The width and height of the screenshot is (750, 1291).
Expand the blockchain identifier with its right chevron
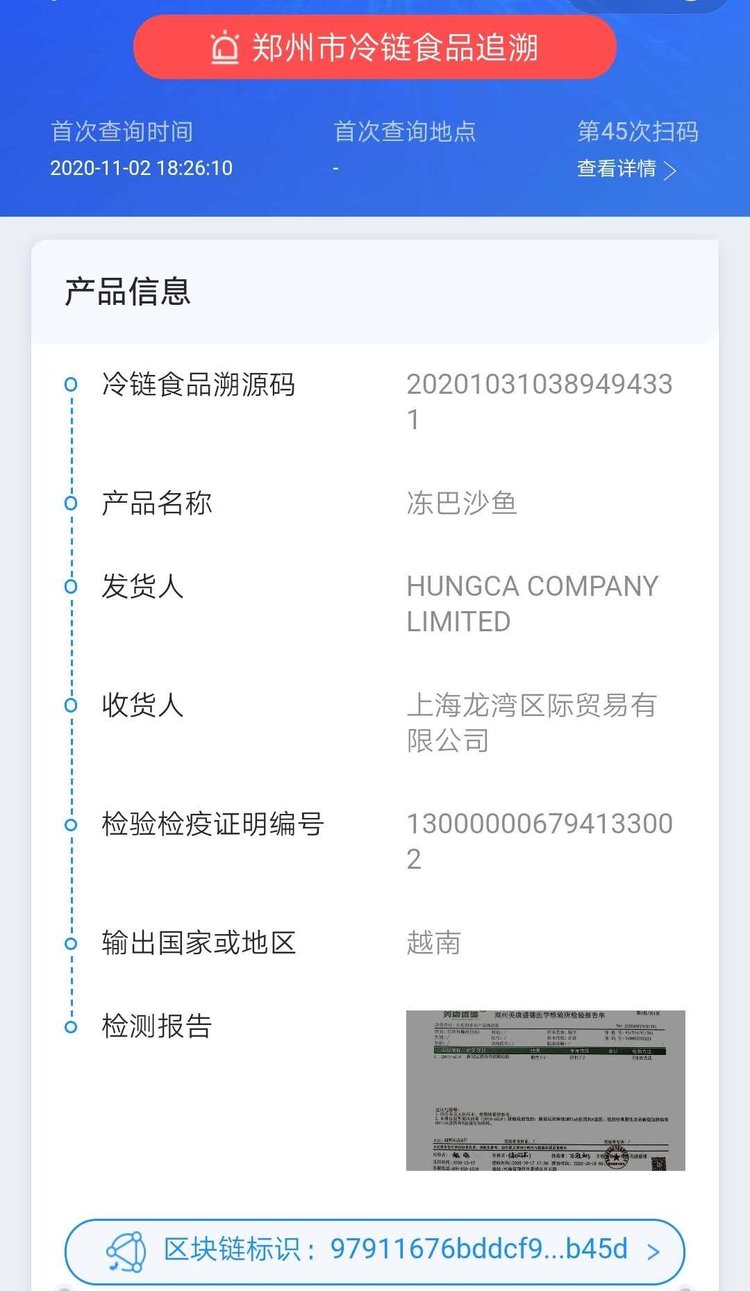655,1250
